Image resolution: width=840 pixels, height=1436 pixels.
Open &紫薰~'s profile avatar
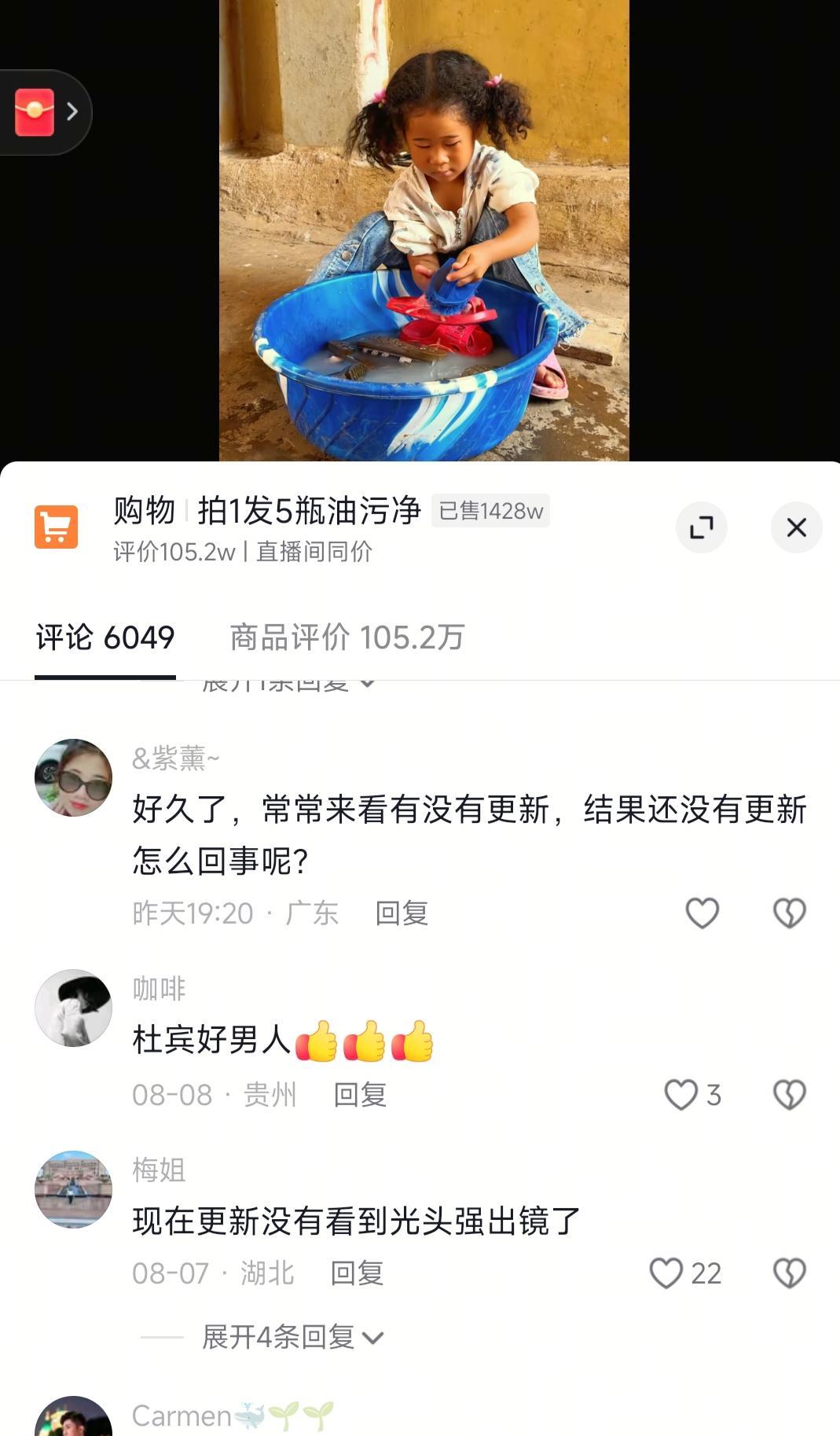tap(74, 777)
